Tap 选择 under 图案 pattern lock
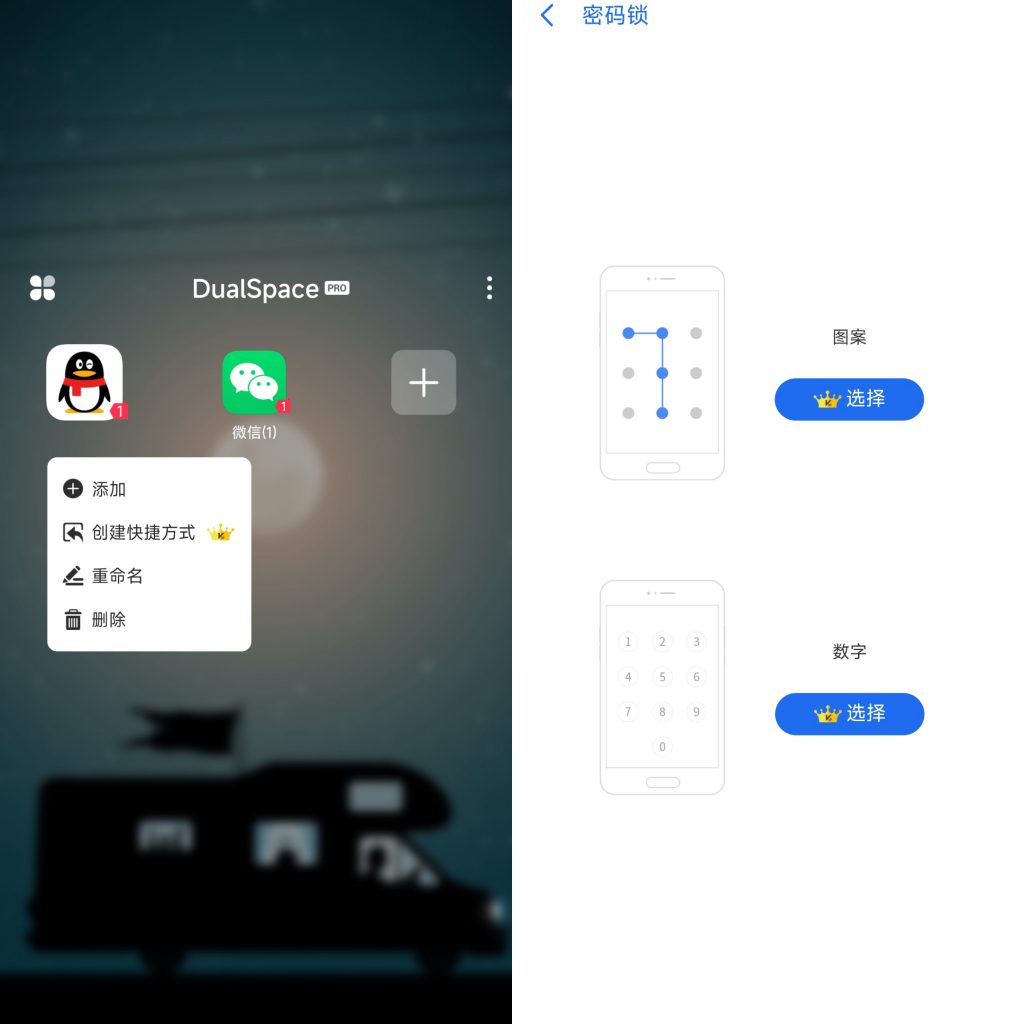Screen dimensions: 1024x1024 (849, 399)
